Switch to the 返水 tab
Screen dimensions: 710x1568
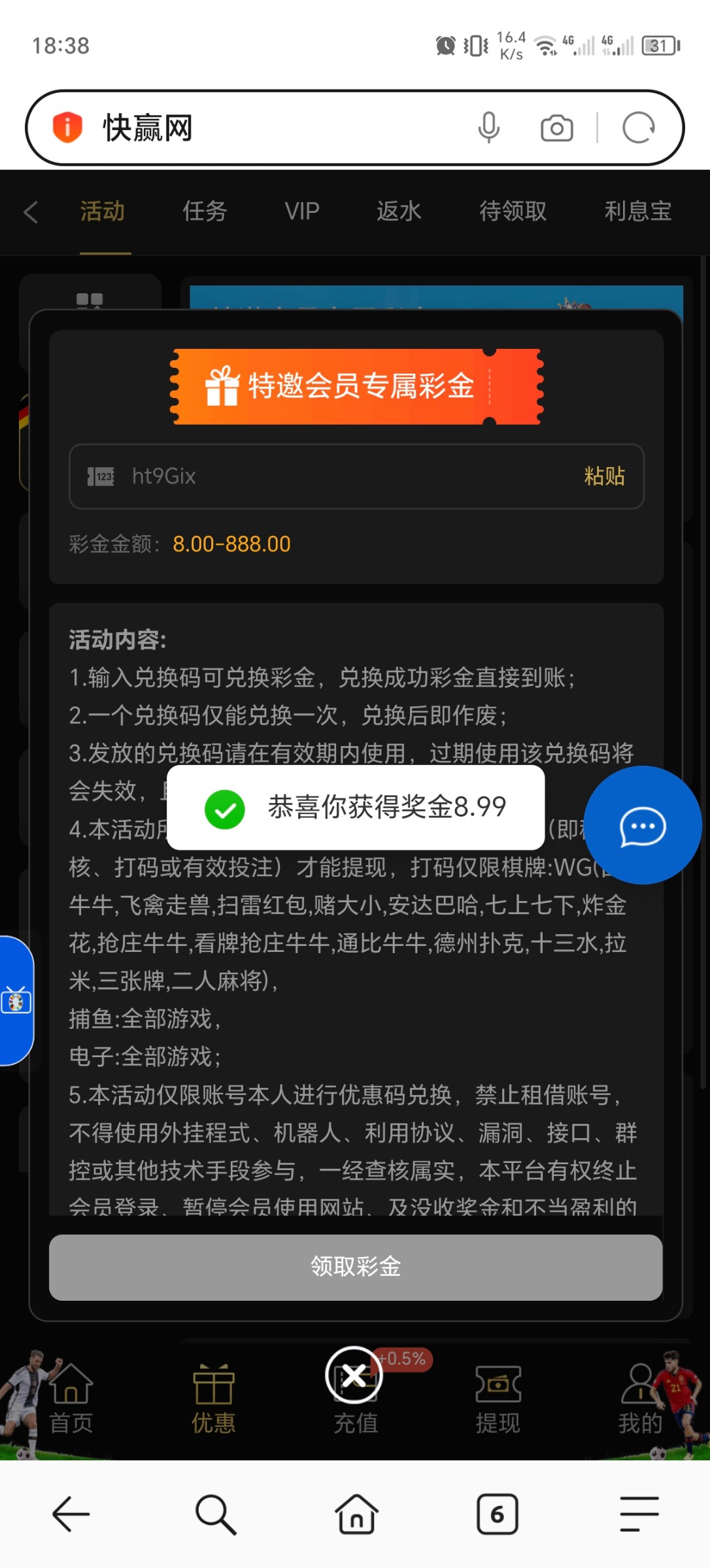(x=399, y=212)
